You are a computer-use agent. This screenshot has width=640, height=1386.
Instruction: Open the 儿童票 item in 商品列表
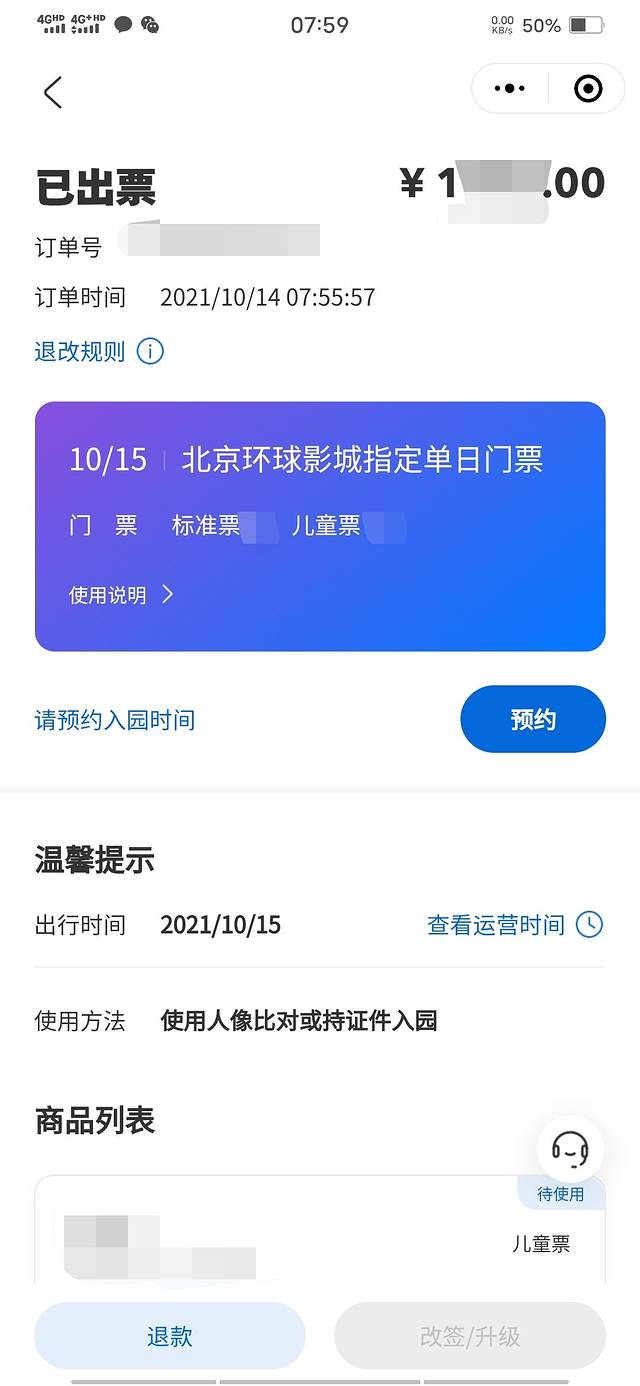click(x=320, y=1240)
